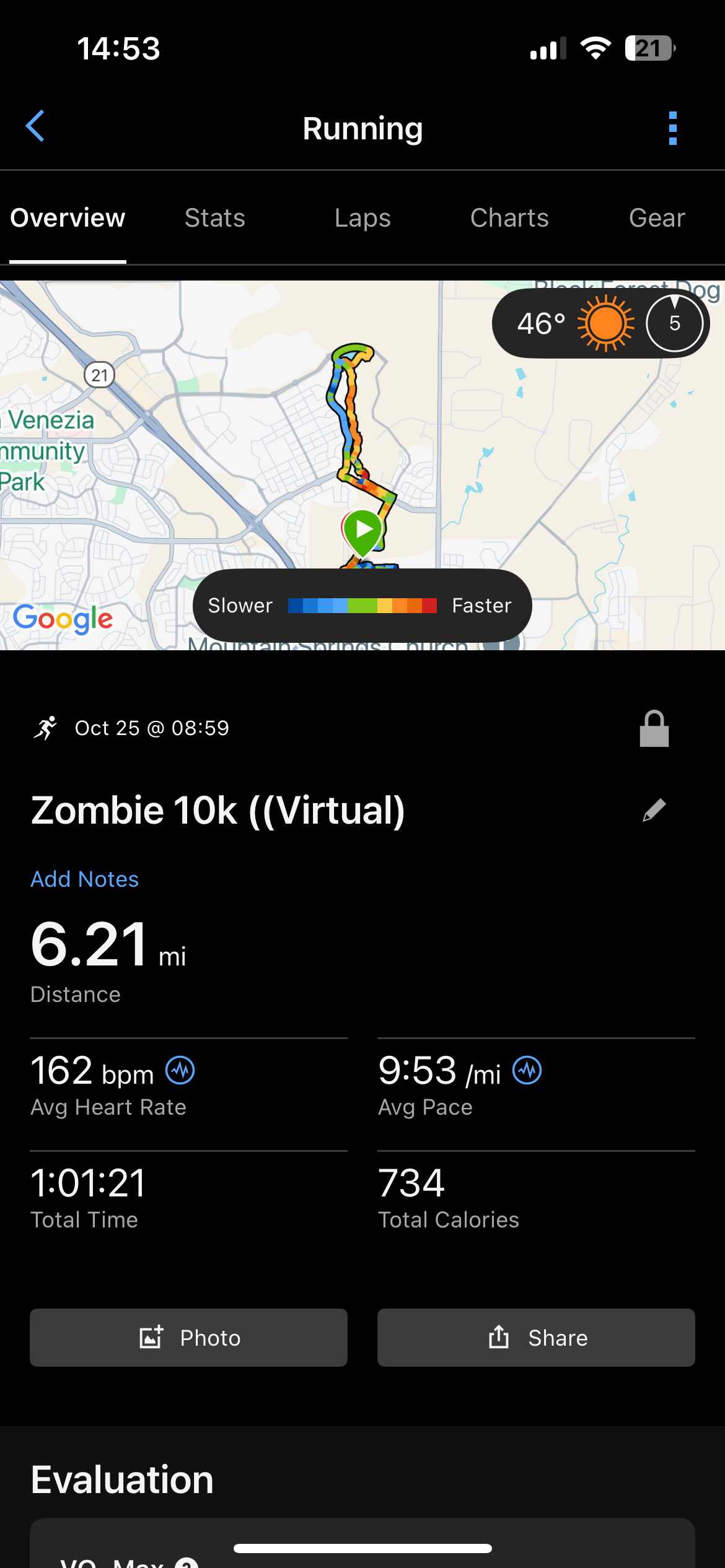Screen dimensions: 725x1568
Task: Select the Overview tab
Action: (x=68, y=218)
